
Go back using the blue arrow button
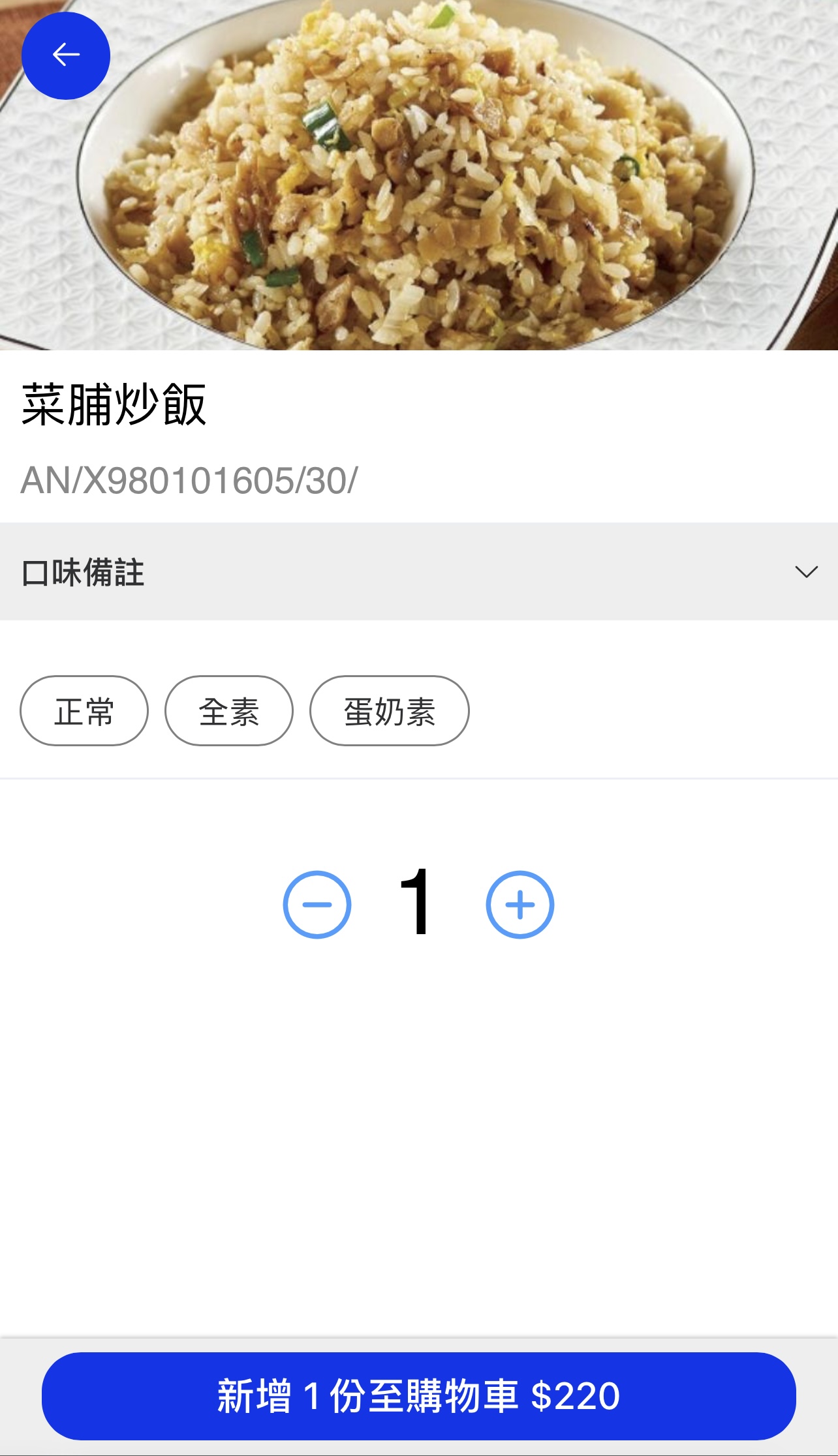point(66,55)
